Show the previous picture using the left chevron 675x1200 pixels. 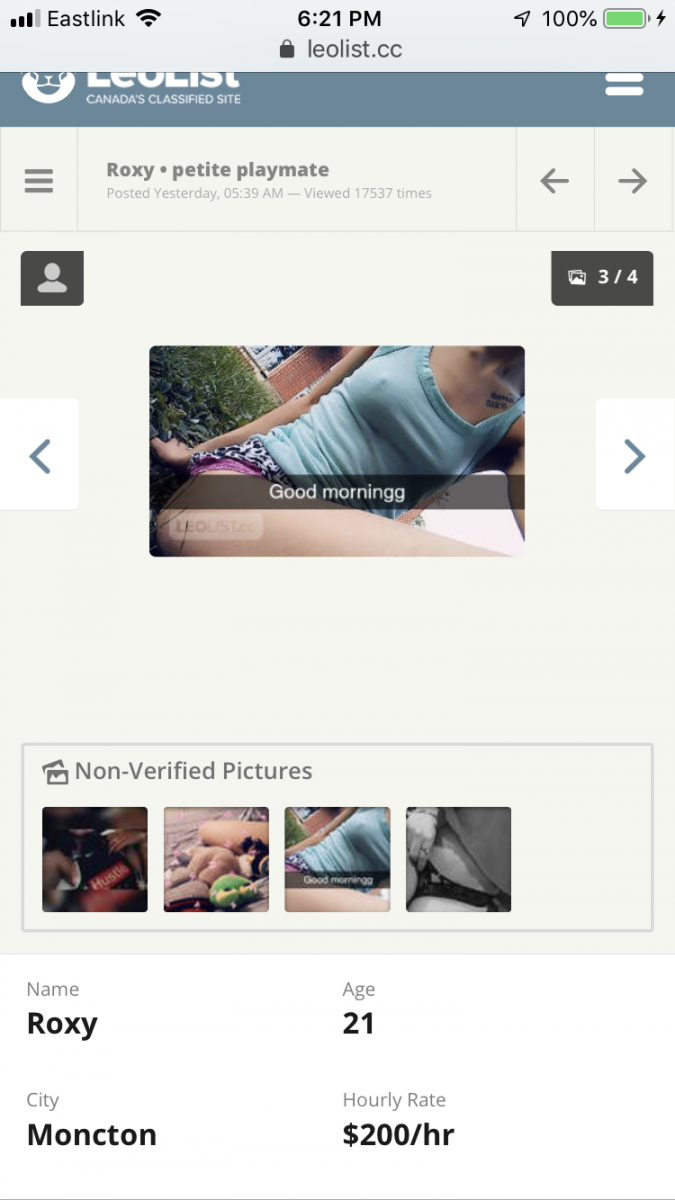[39, 455]
